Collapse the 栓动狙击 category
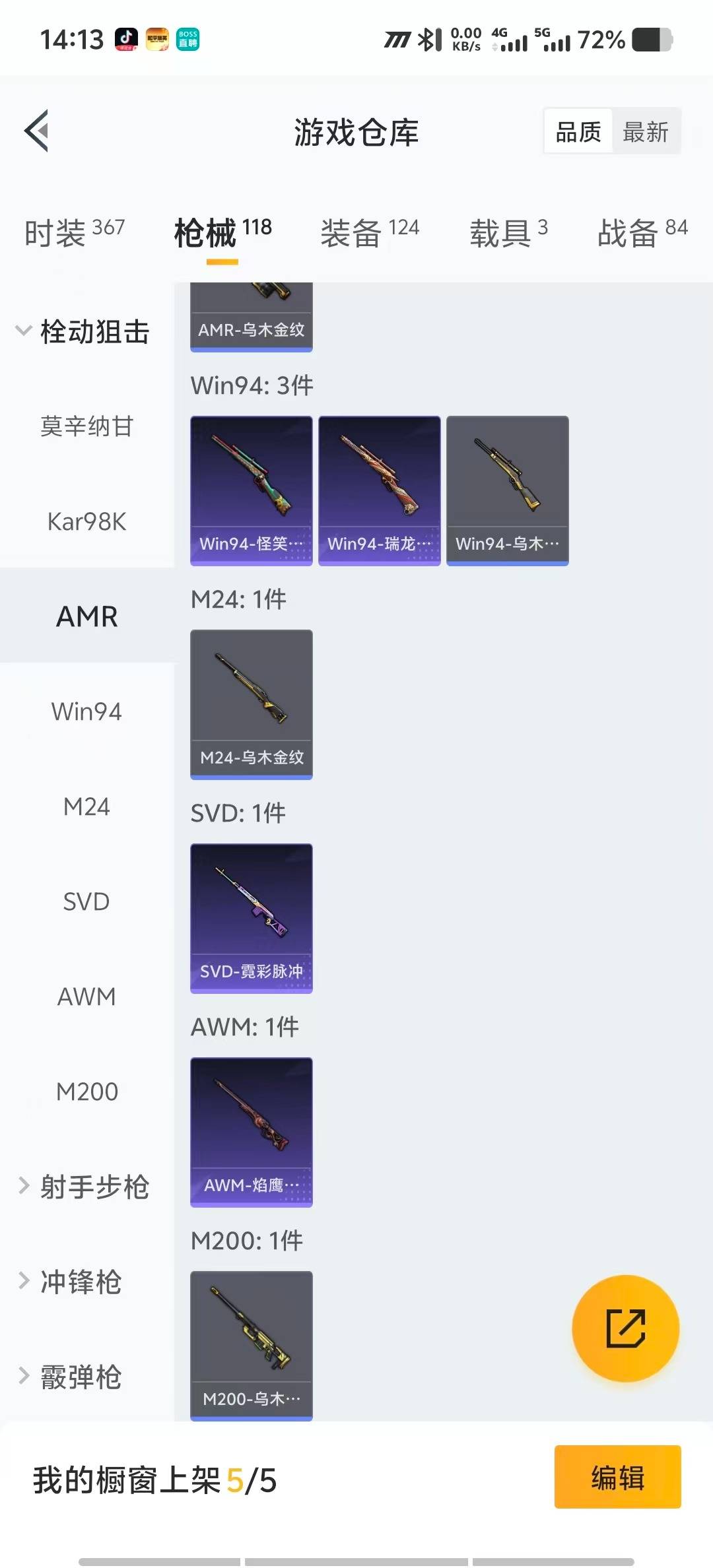Screen dimensions: 713x1568 point(83,331)
